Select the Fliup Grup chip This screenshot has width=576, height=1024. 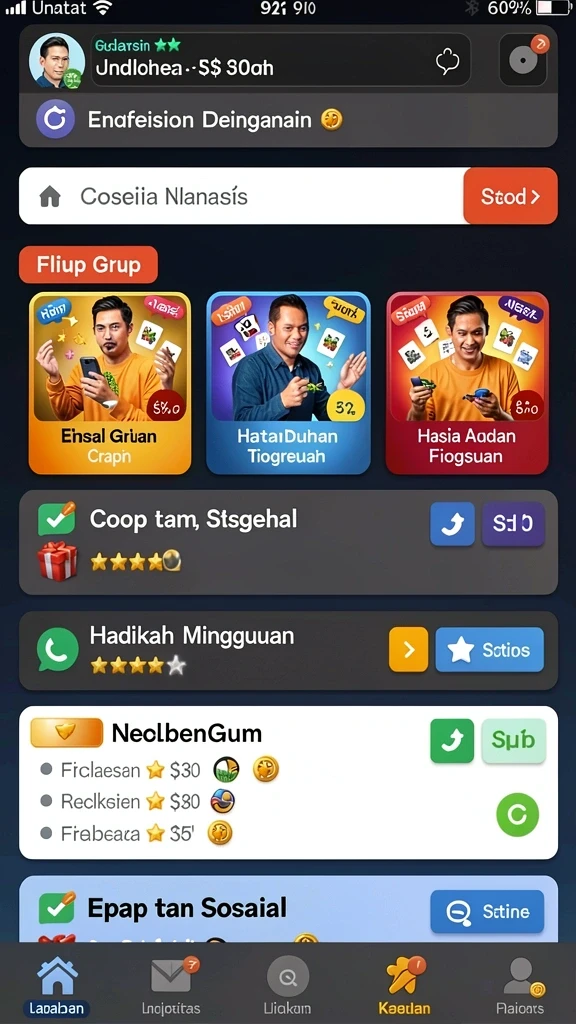[x=89, y=264]
